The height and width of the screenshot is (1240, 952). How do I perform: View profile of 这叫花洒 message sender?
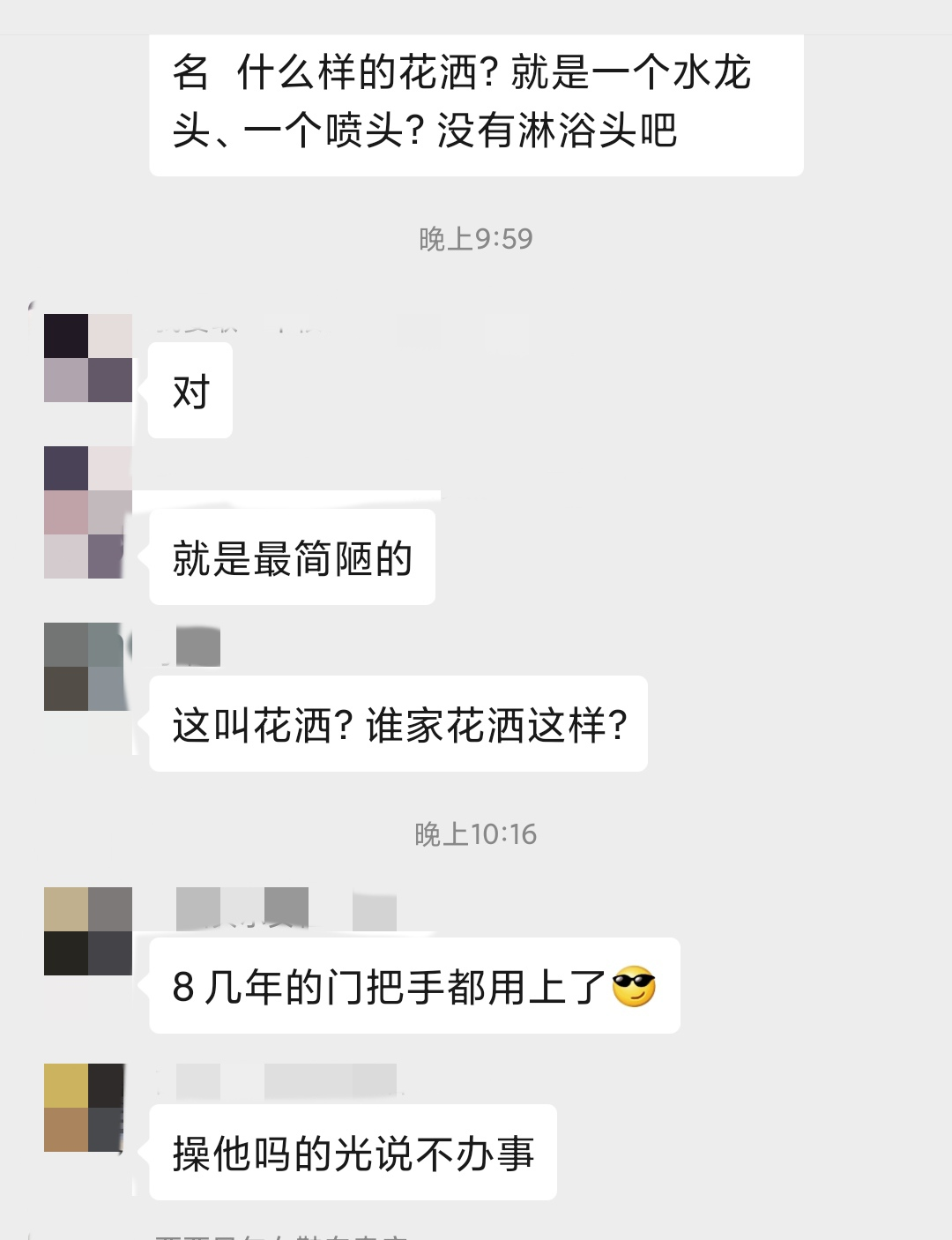click(x=88, y=667)
